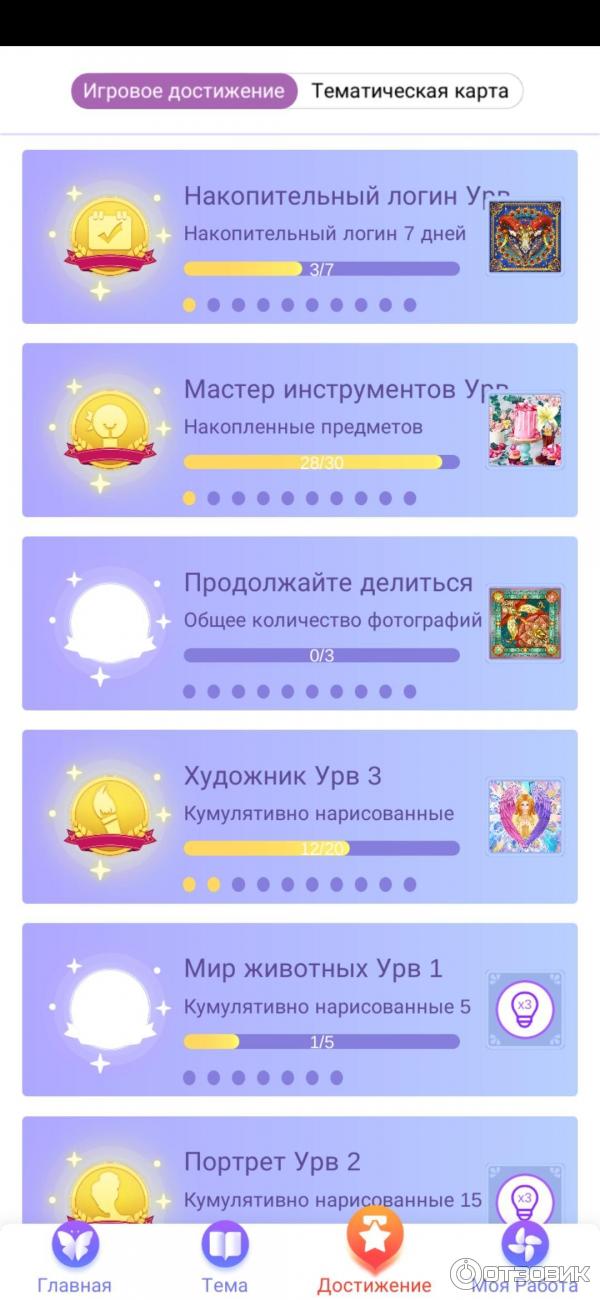Switch to the Тематическая карта tab
Viewport: 600px width, 1300px height.
[x=410, y=91]
